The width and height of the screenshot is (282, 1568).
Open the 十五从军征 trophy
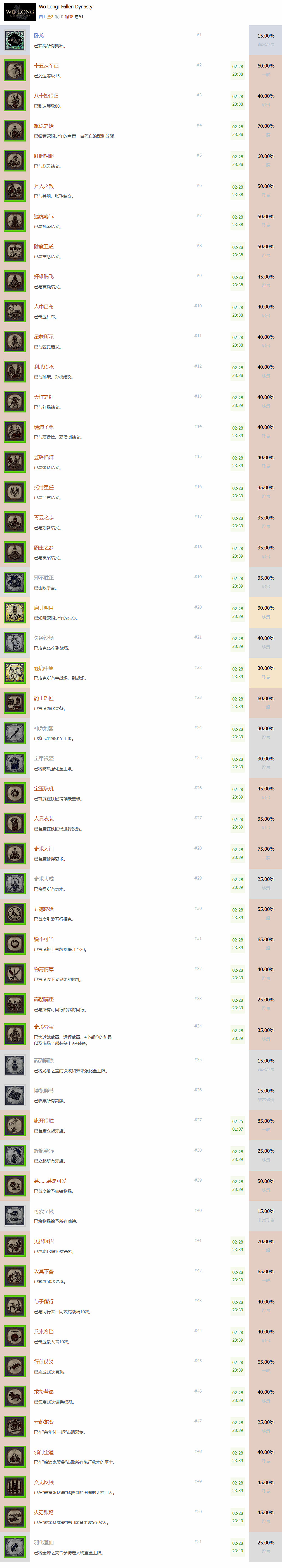click(x=46, y=66)
